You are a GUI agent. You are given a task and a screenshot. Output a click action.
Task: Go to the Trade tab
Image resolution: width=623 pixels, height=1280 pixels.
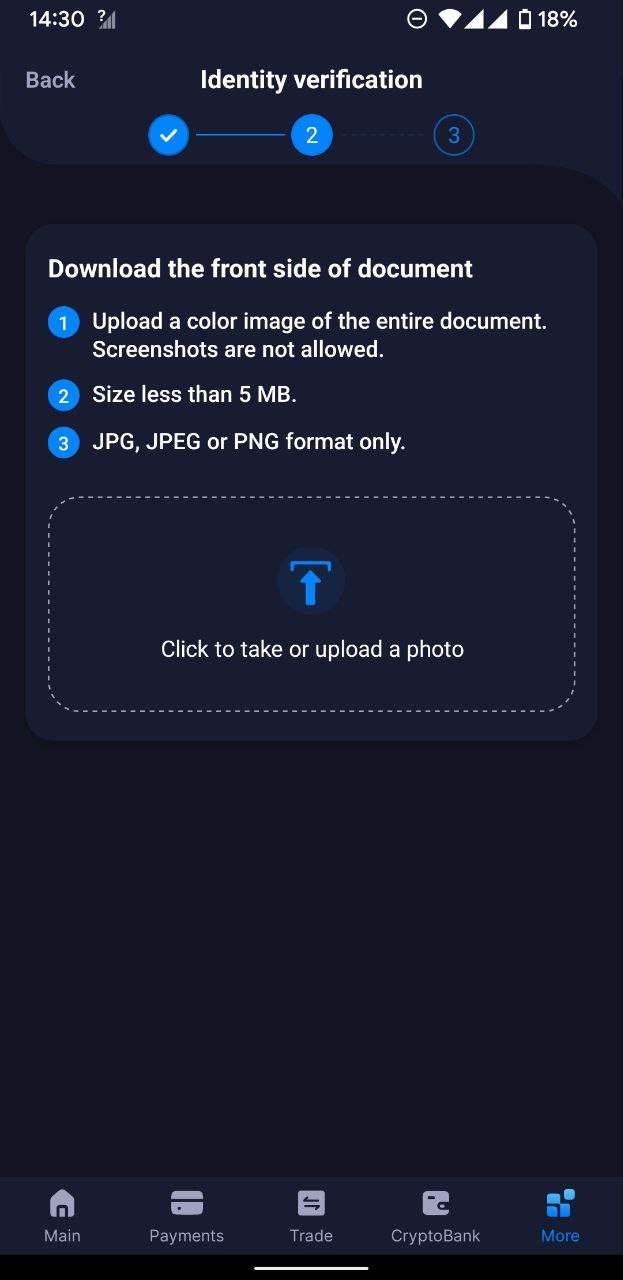[x=311, y=1214]
